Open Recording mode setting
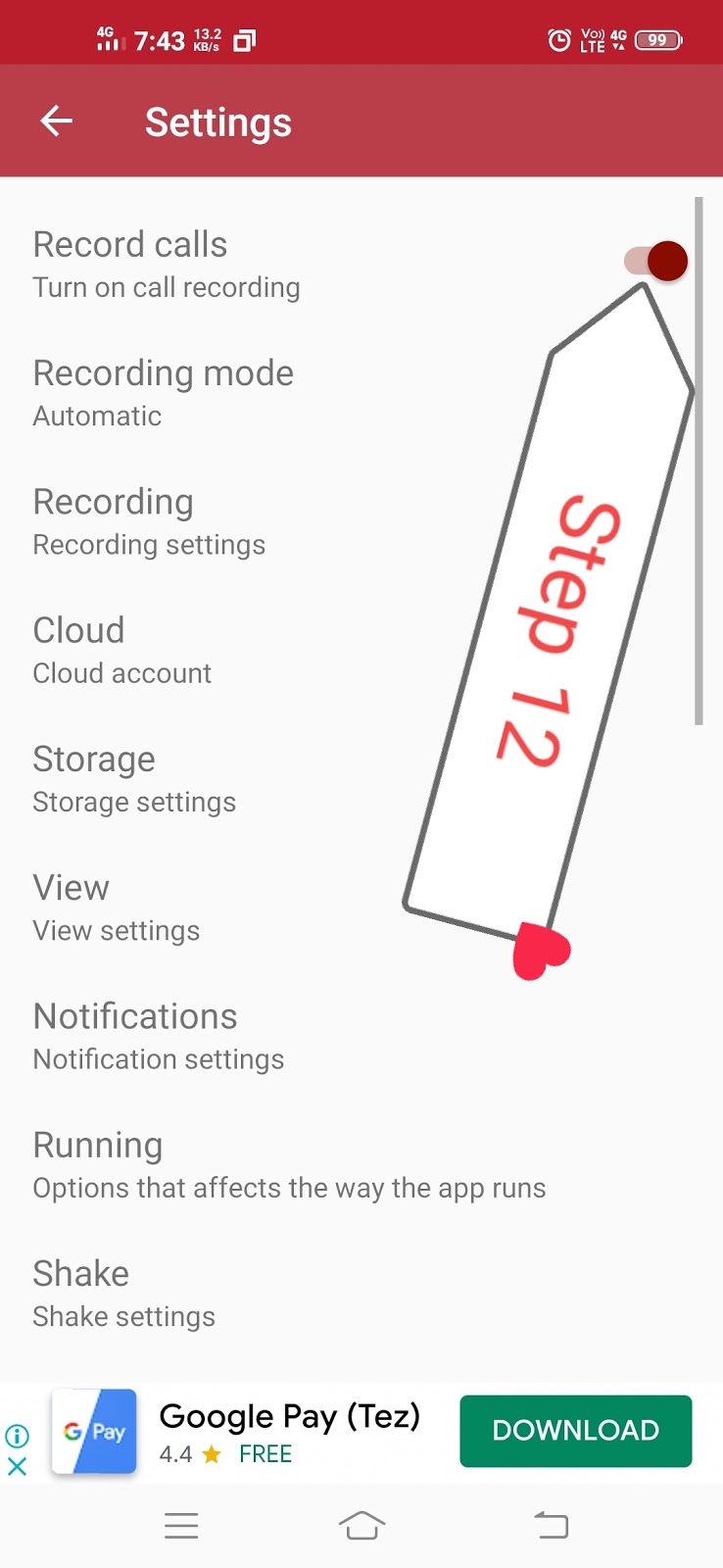Viewport: 723px width, 1568px height. coord(164,392)
